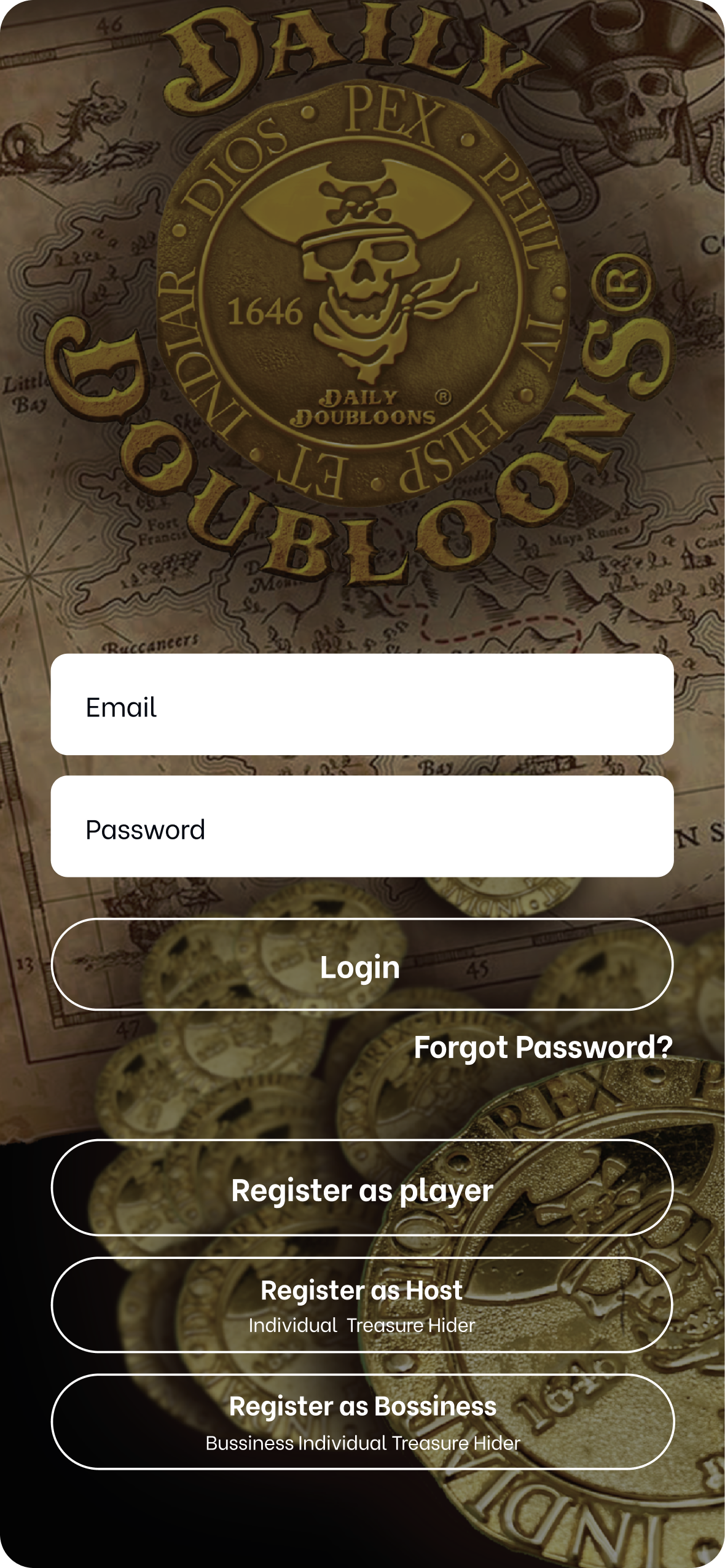
Task: Tap Register as Bossiness button
Action: tap(362, 1422)
